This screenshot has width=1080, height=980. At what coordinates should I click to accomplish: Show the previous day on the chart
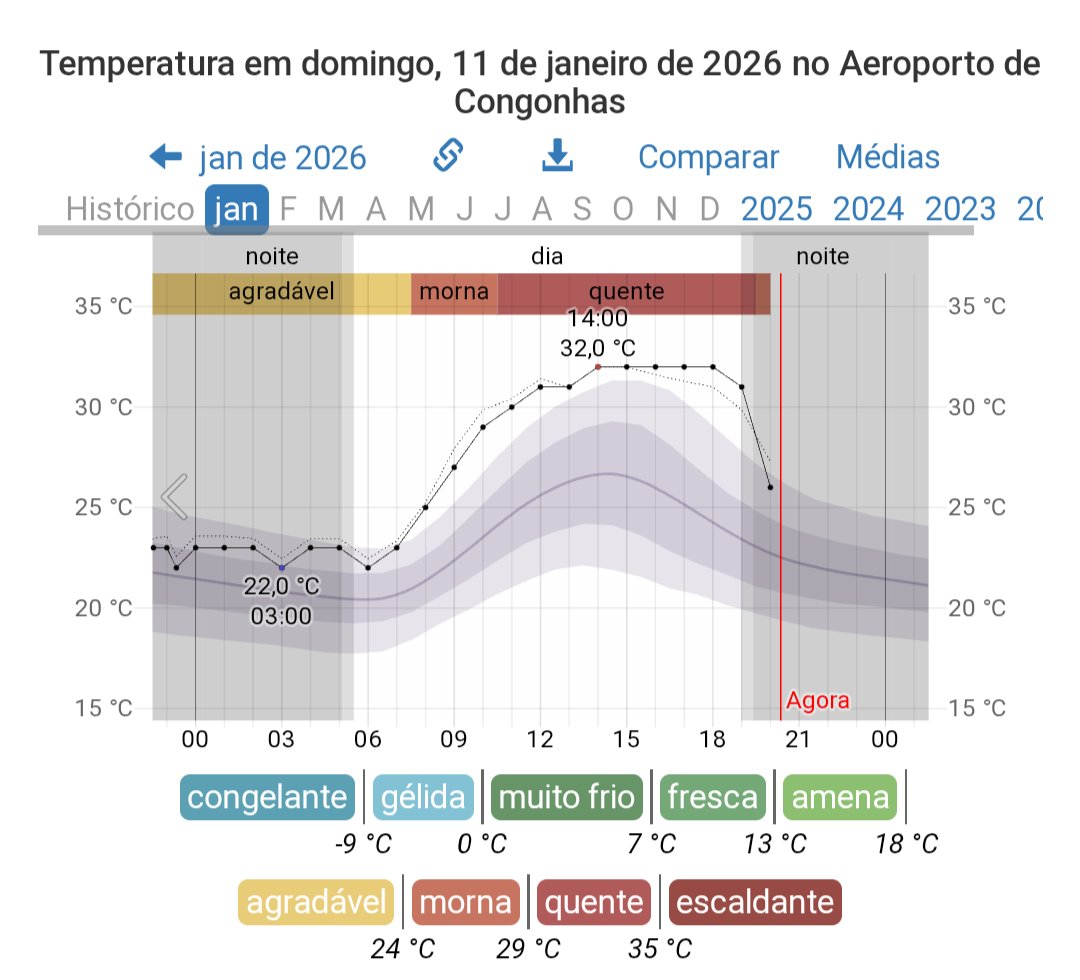pyautogui.click(x=175, y=497)
